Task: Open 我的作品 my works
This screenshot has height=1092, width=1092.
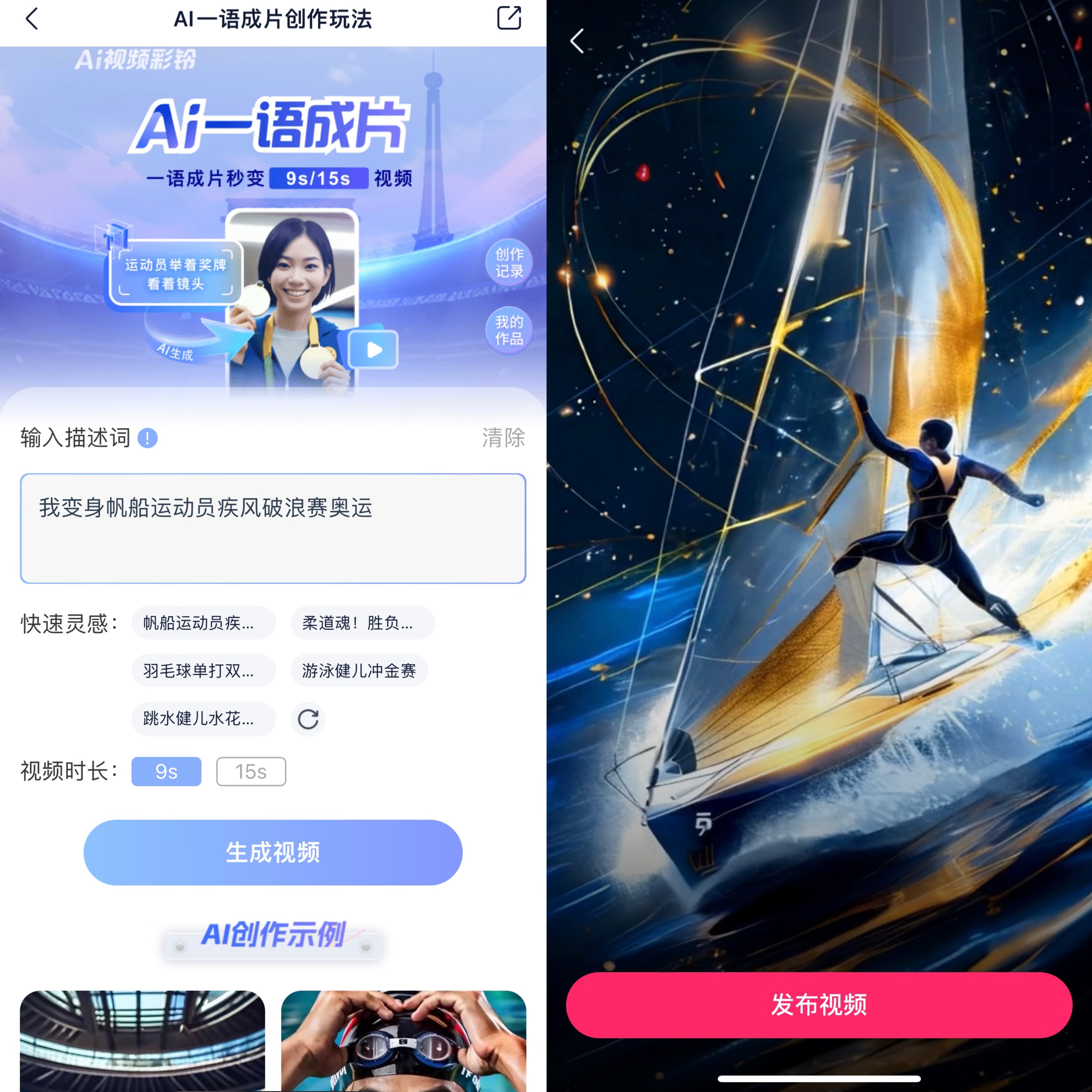Action: 509,330
